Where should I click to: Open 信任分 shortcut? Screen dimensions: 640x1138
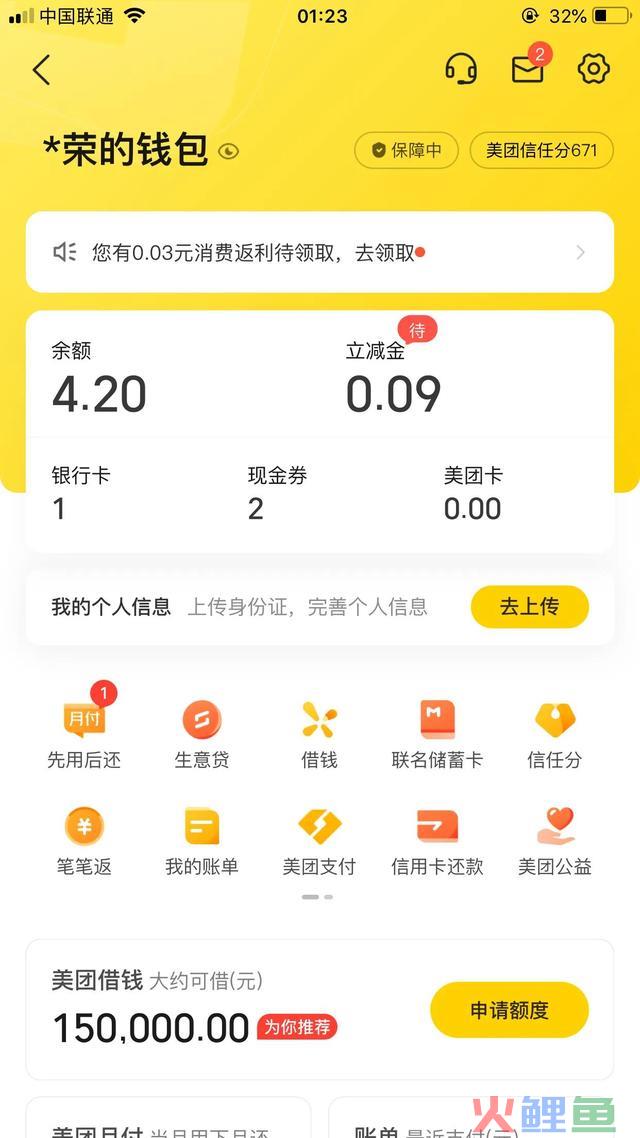tap(554, 733)
